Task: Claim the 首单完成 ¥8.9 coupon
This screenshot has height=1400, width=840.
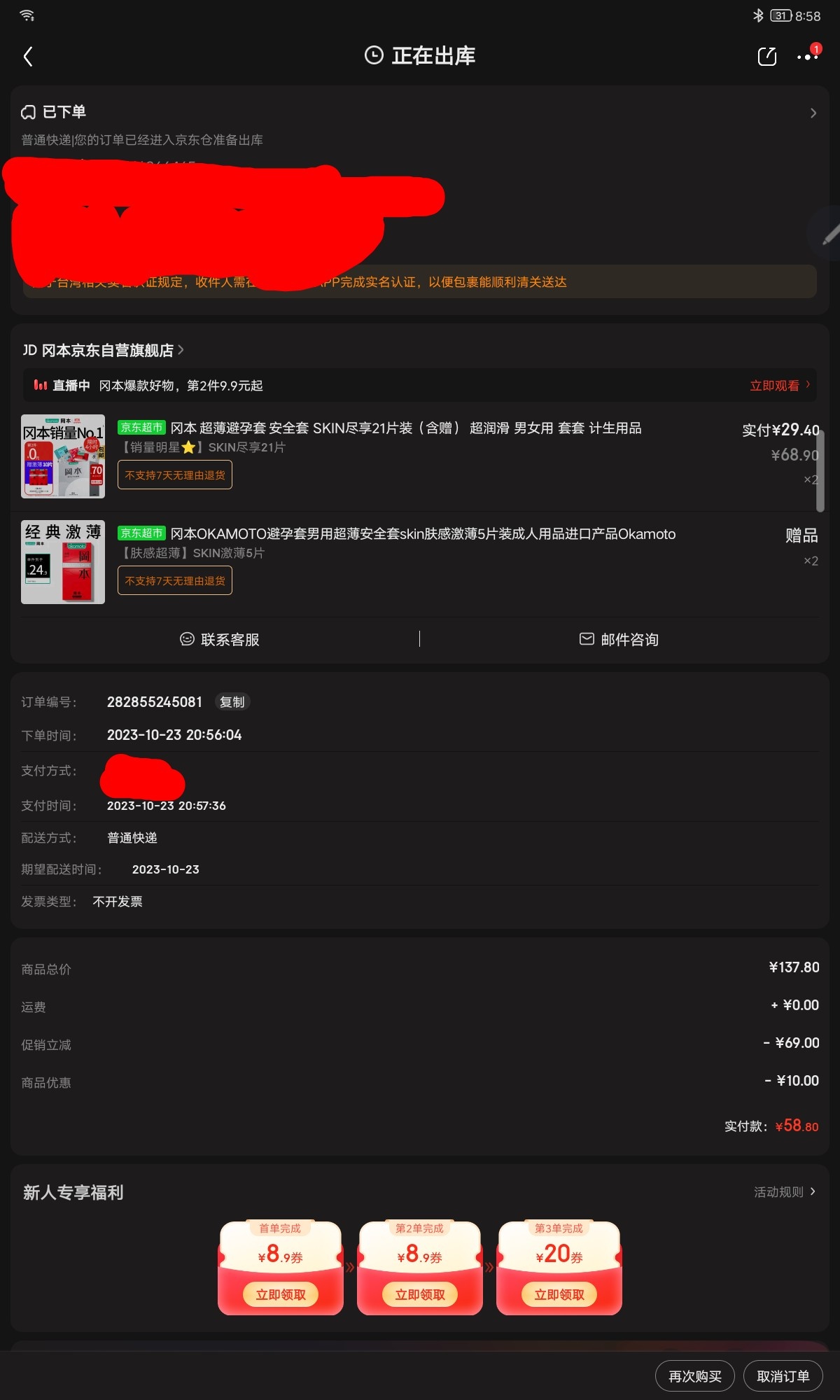Action: tap(281, 1294)
